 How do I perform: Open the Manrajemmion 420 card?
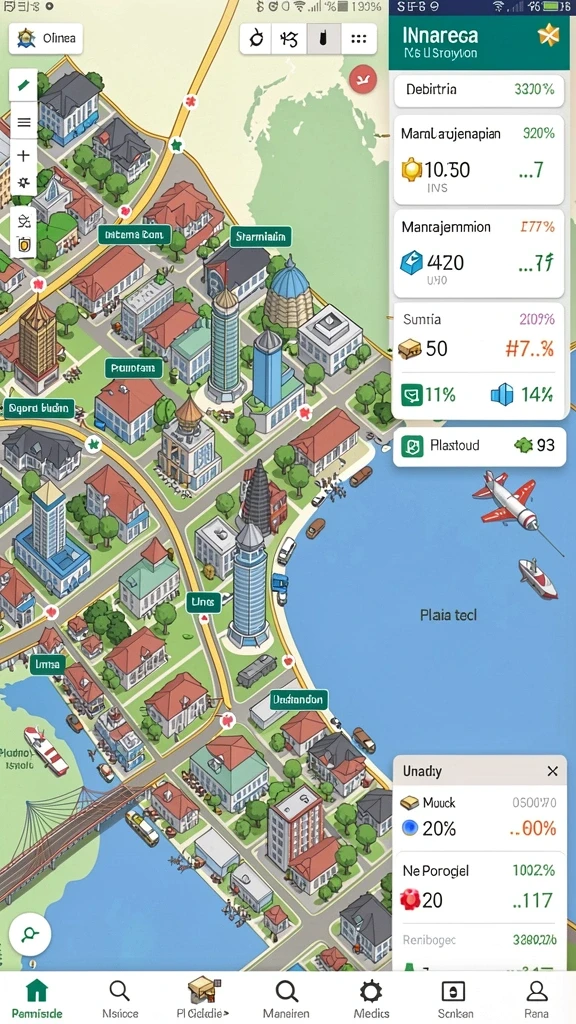coord(479,253)
